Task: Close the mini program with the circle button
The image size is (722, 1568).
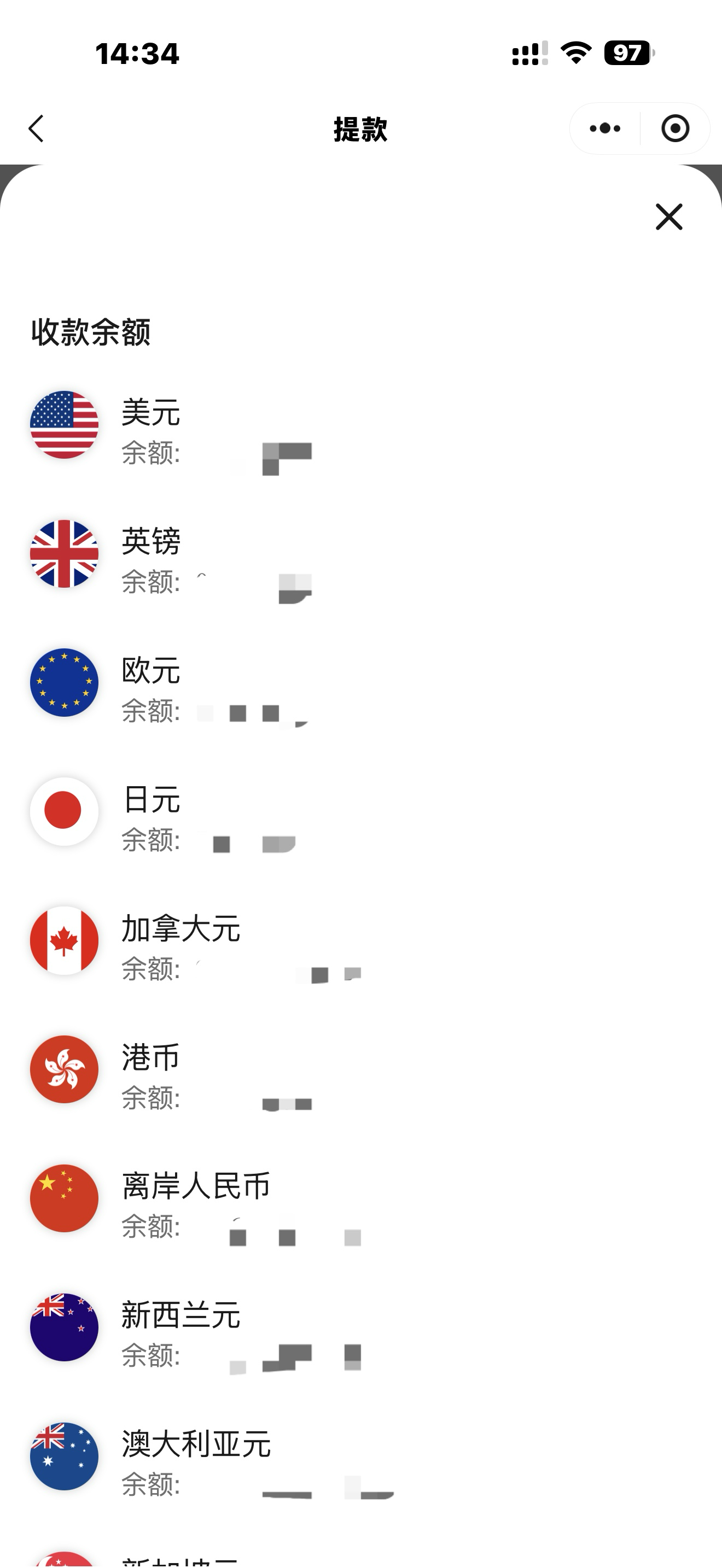Action: [674, 128]
